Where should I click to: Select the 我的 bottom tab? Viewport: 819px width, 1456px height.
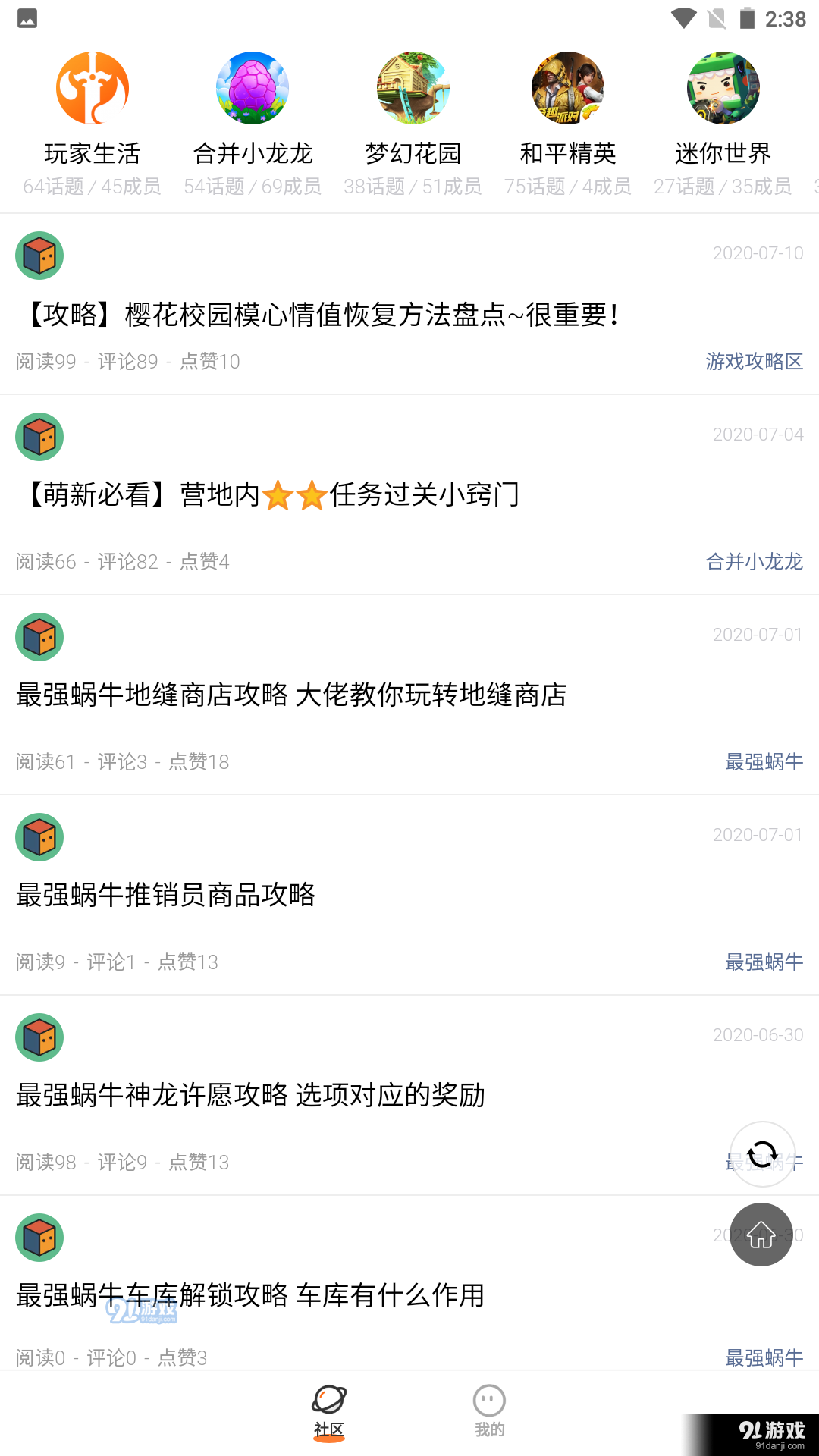click(x=489, y=1410)
